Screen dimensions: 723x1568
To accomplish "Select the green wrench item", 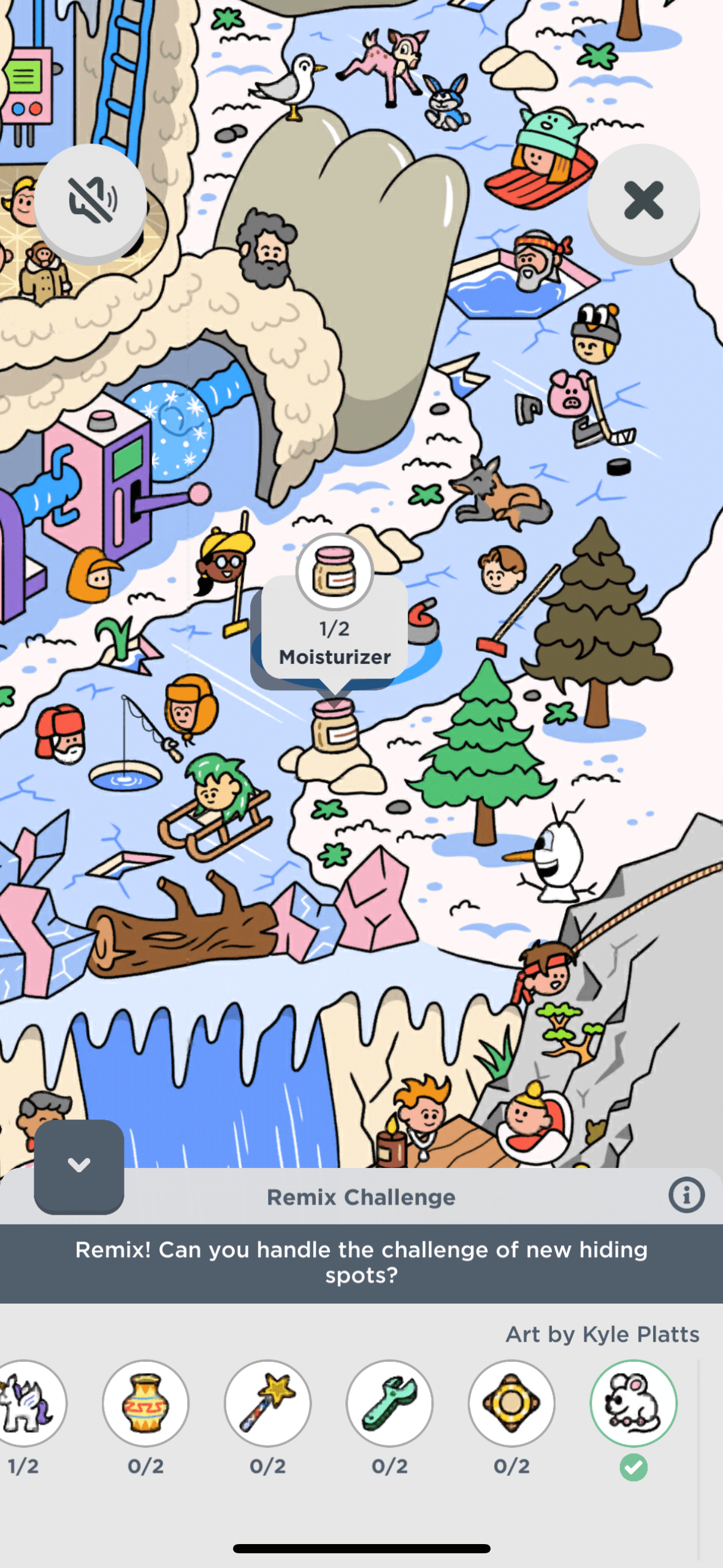I will [x=389, y=1403].
